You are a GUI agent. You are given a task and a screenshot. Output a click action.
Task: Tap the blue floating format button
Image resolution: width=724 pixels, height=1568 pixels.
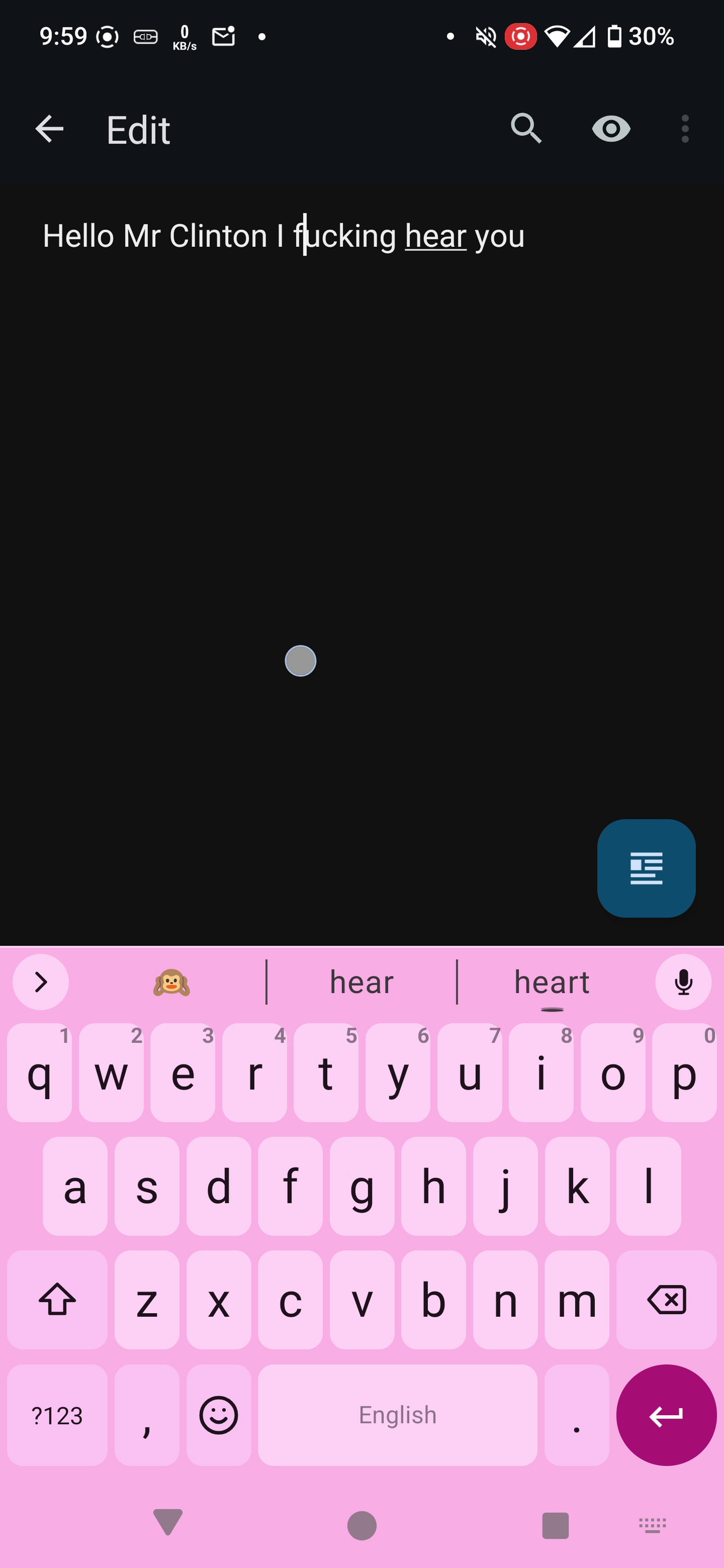(x=646, y=868)
